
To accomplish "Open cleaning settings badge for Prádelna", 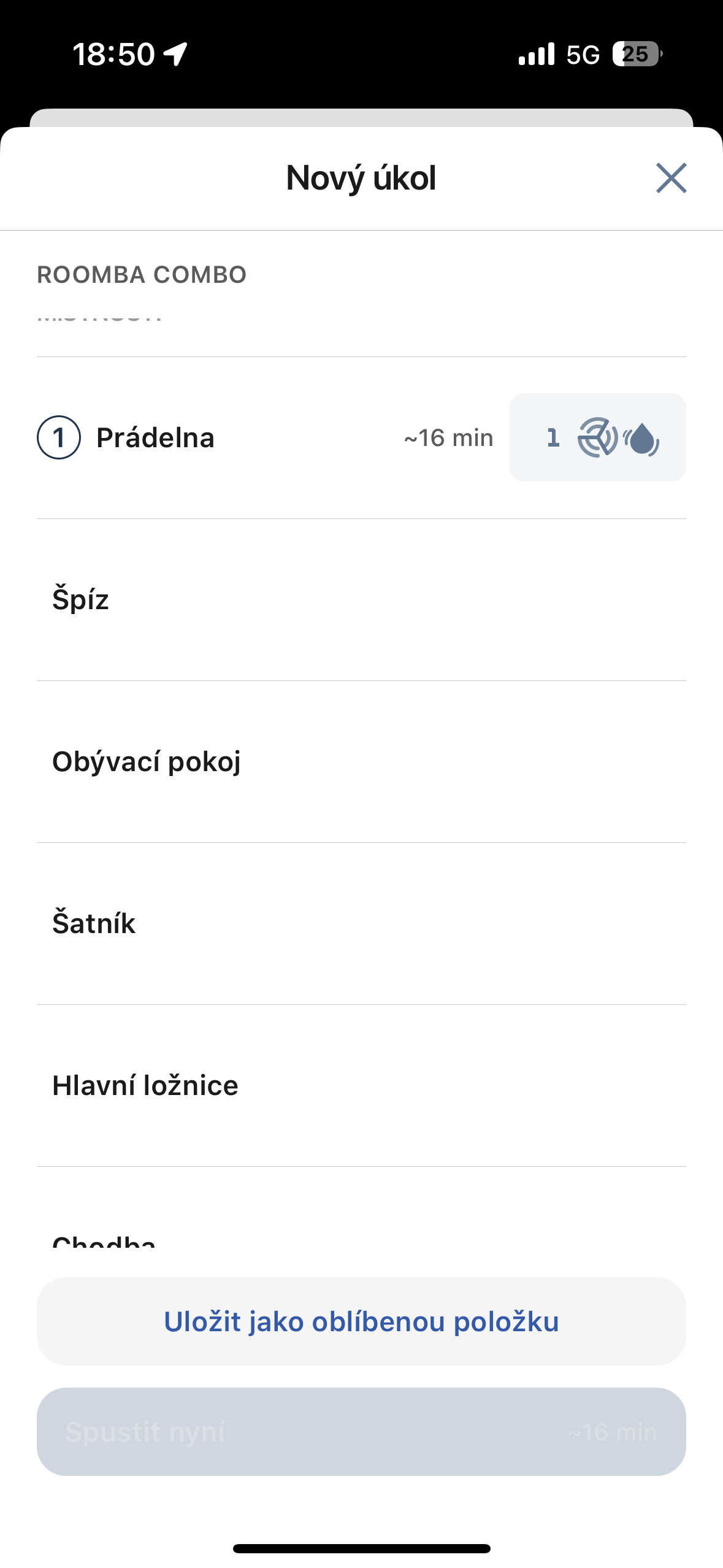I will pyautogui.click(x=598, y=437).
